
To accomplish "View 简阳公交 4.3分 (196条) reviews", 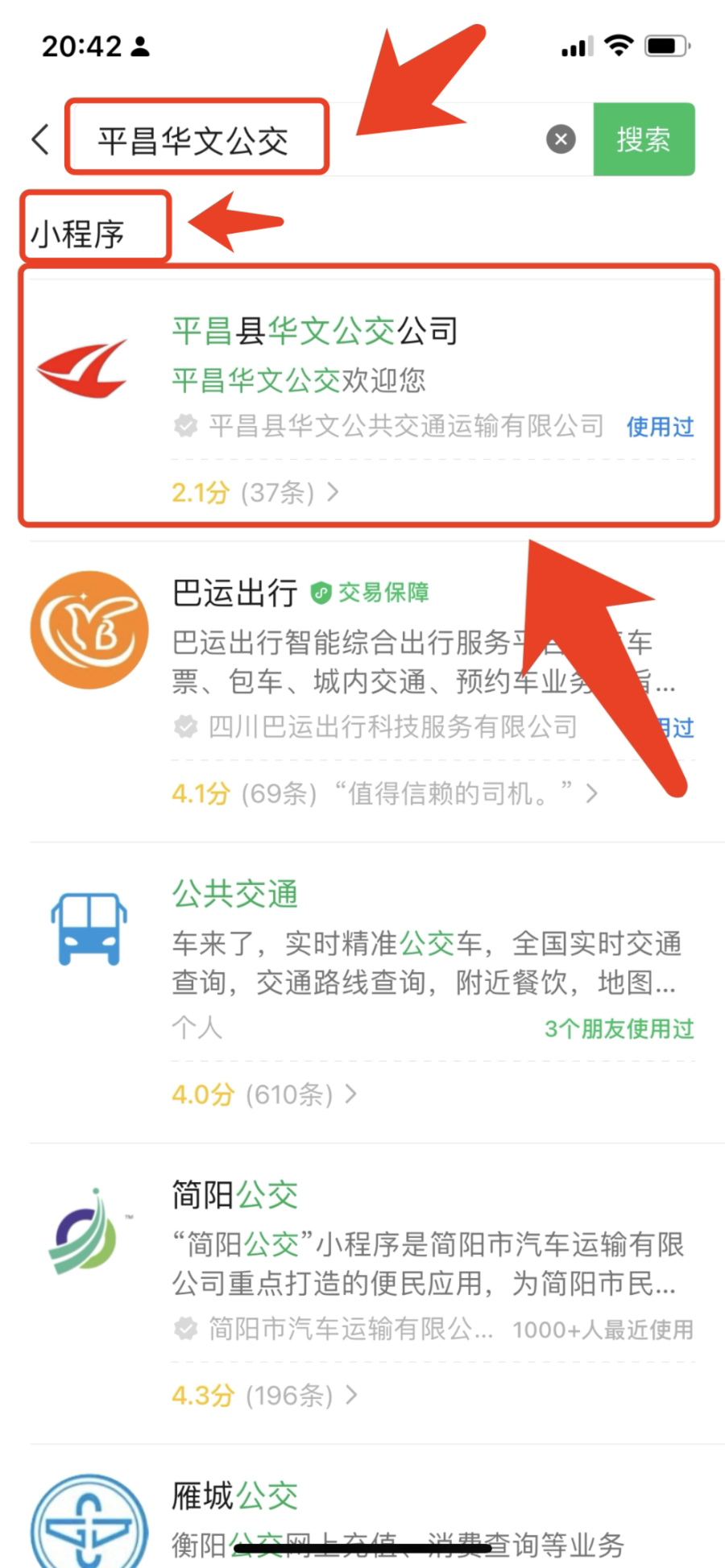I will (x=263, y=1395).
